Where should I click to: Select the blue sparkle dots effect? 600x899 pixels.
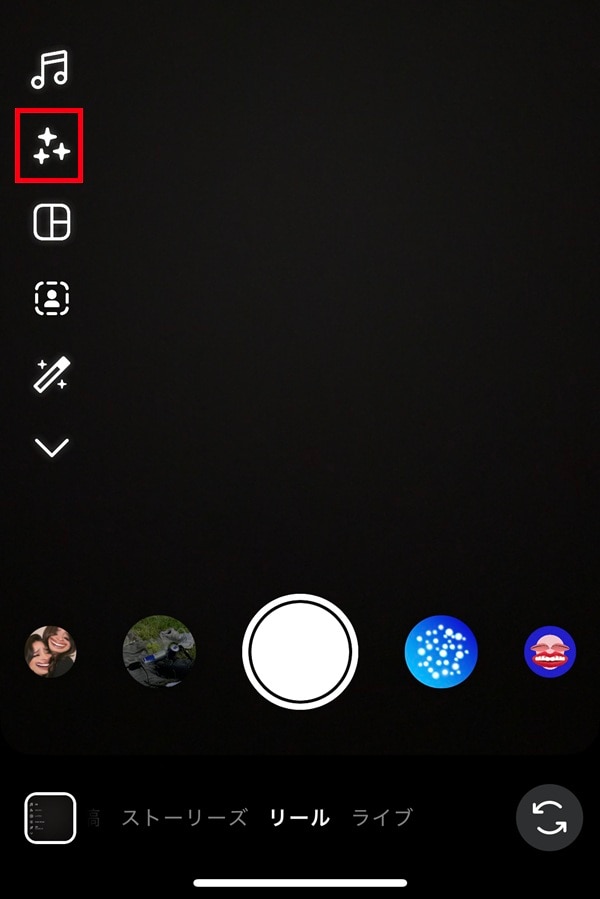[441, 652]
